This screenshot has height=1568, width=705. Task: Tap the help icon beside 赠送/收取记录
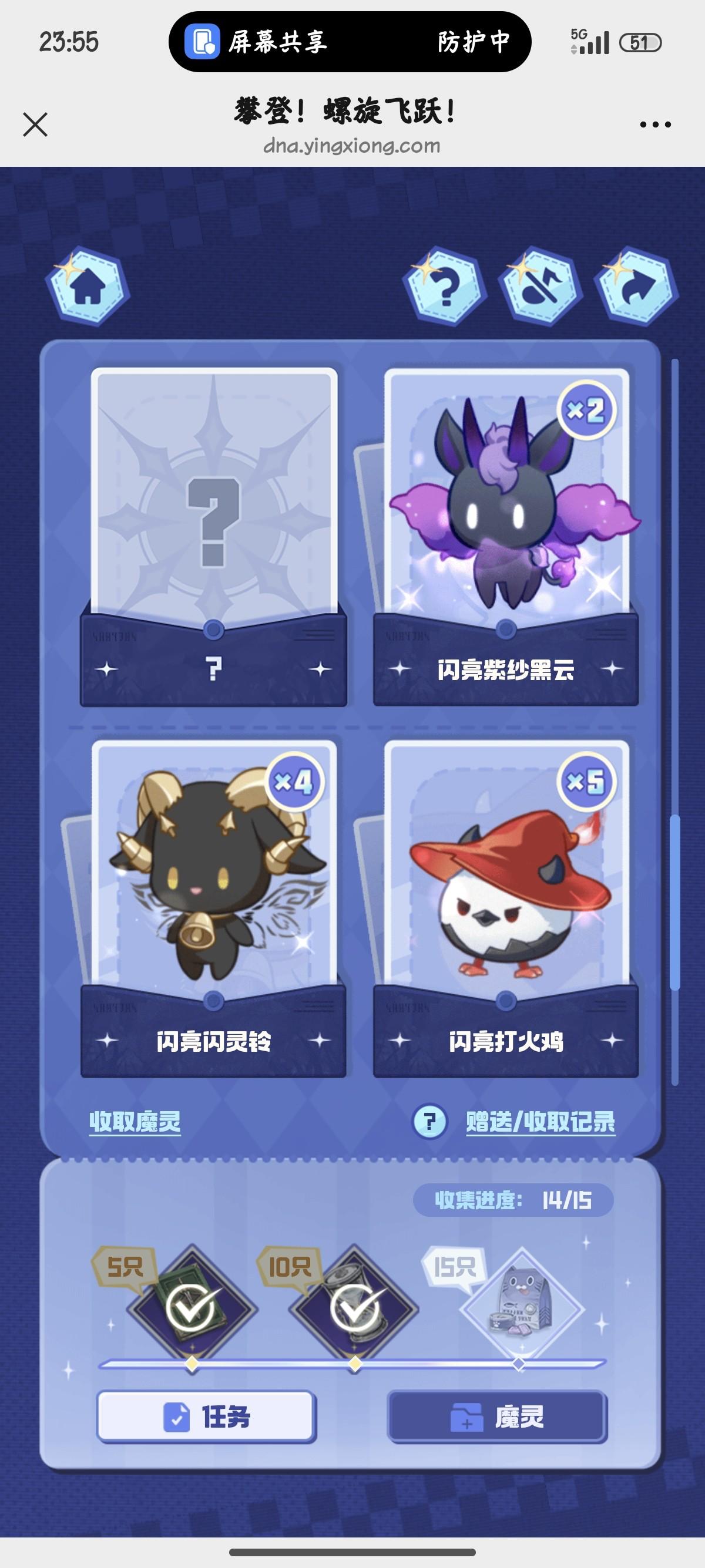429,1121
